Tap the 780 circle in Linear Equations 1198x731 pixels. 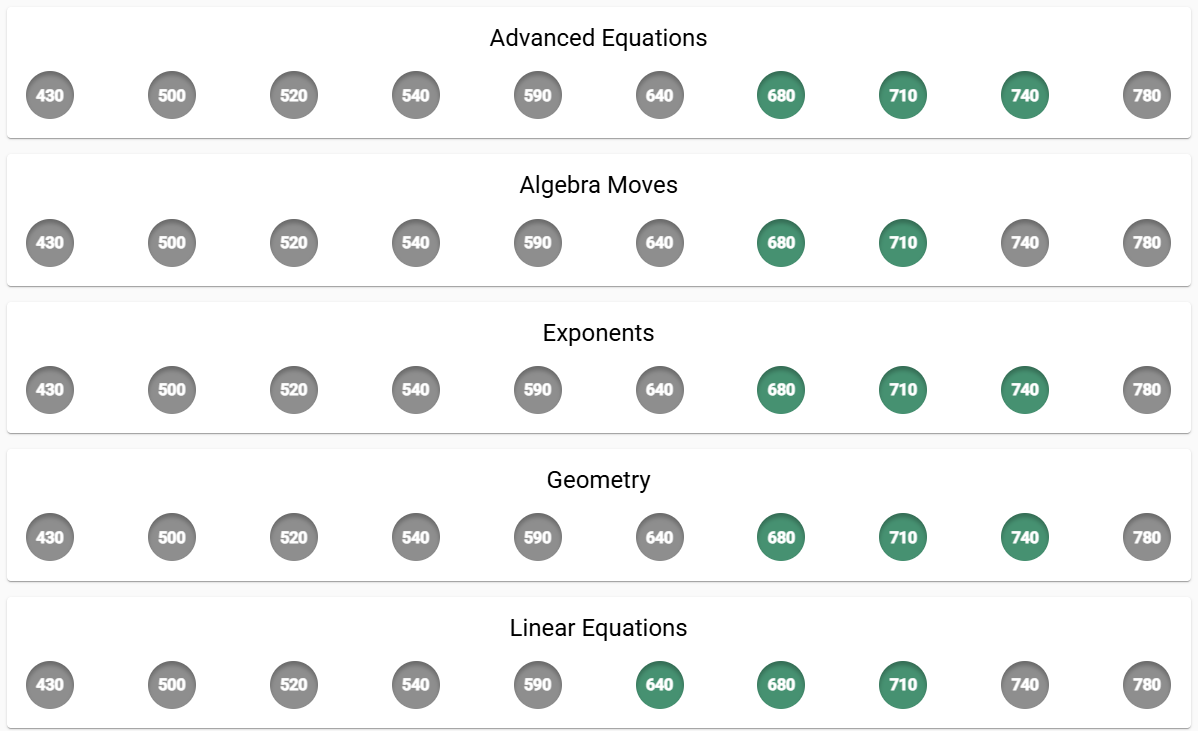pos(1147,684)
